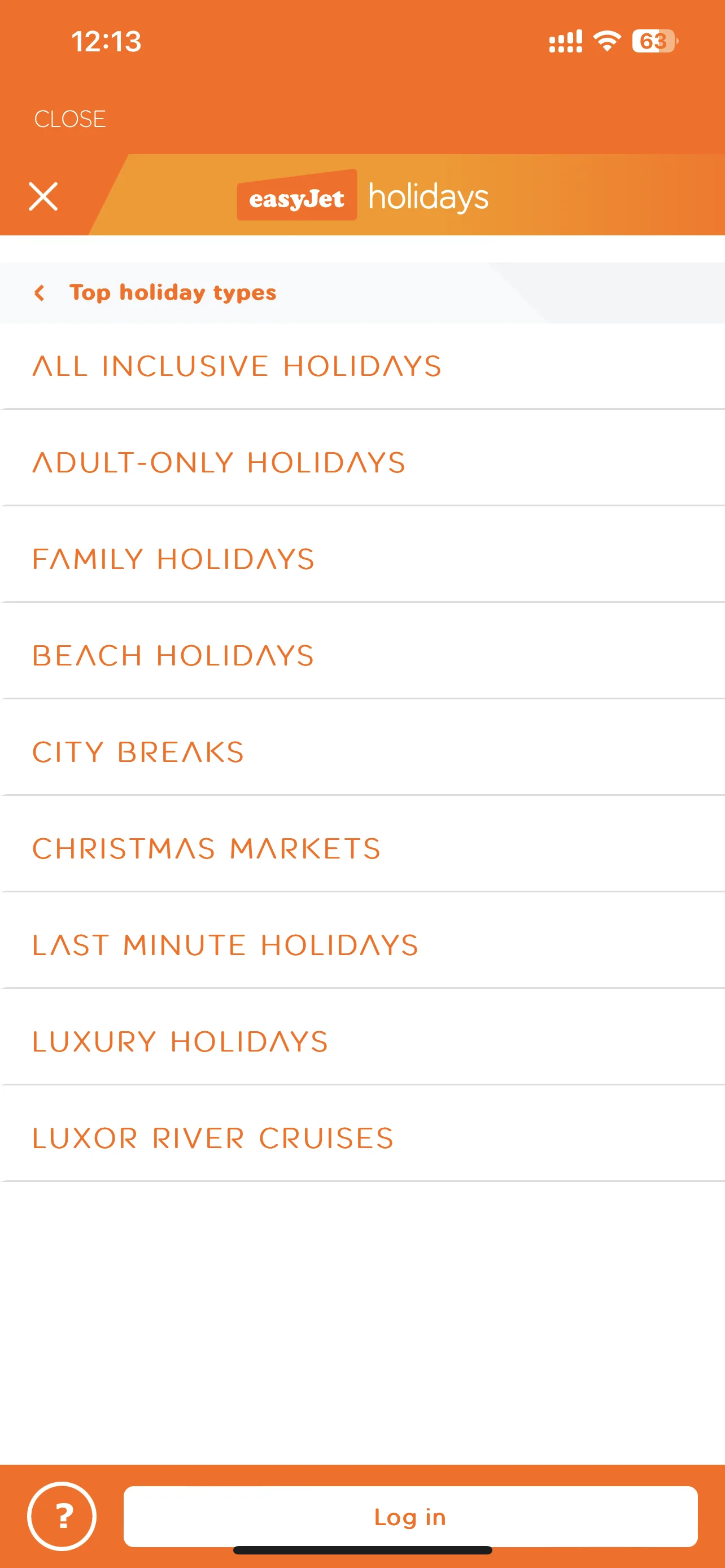This screenshot has width=725, height=1568.
Task: View Family Holidays
Action: pyautogui.click(x=173, y=559)
